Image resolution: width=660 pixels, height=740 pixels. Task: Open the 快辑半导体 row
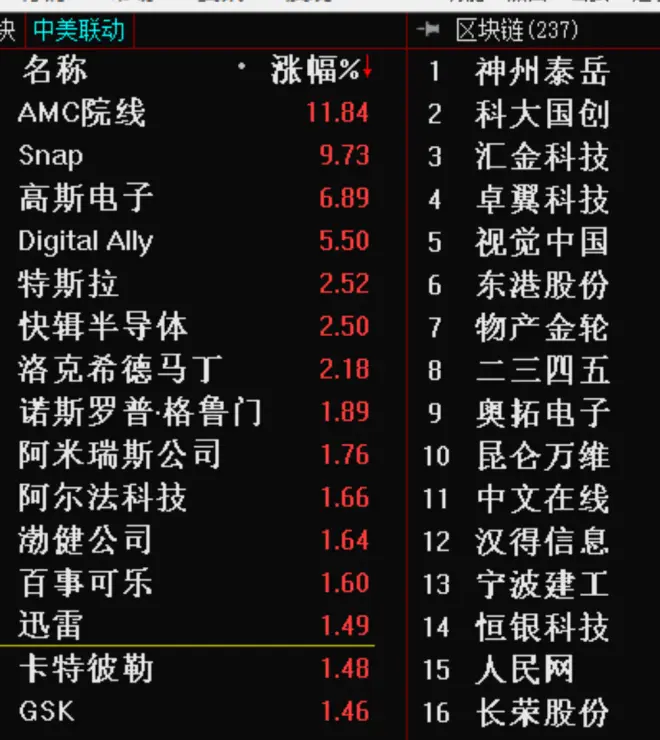(x=102, y=326)
